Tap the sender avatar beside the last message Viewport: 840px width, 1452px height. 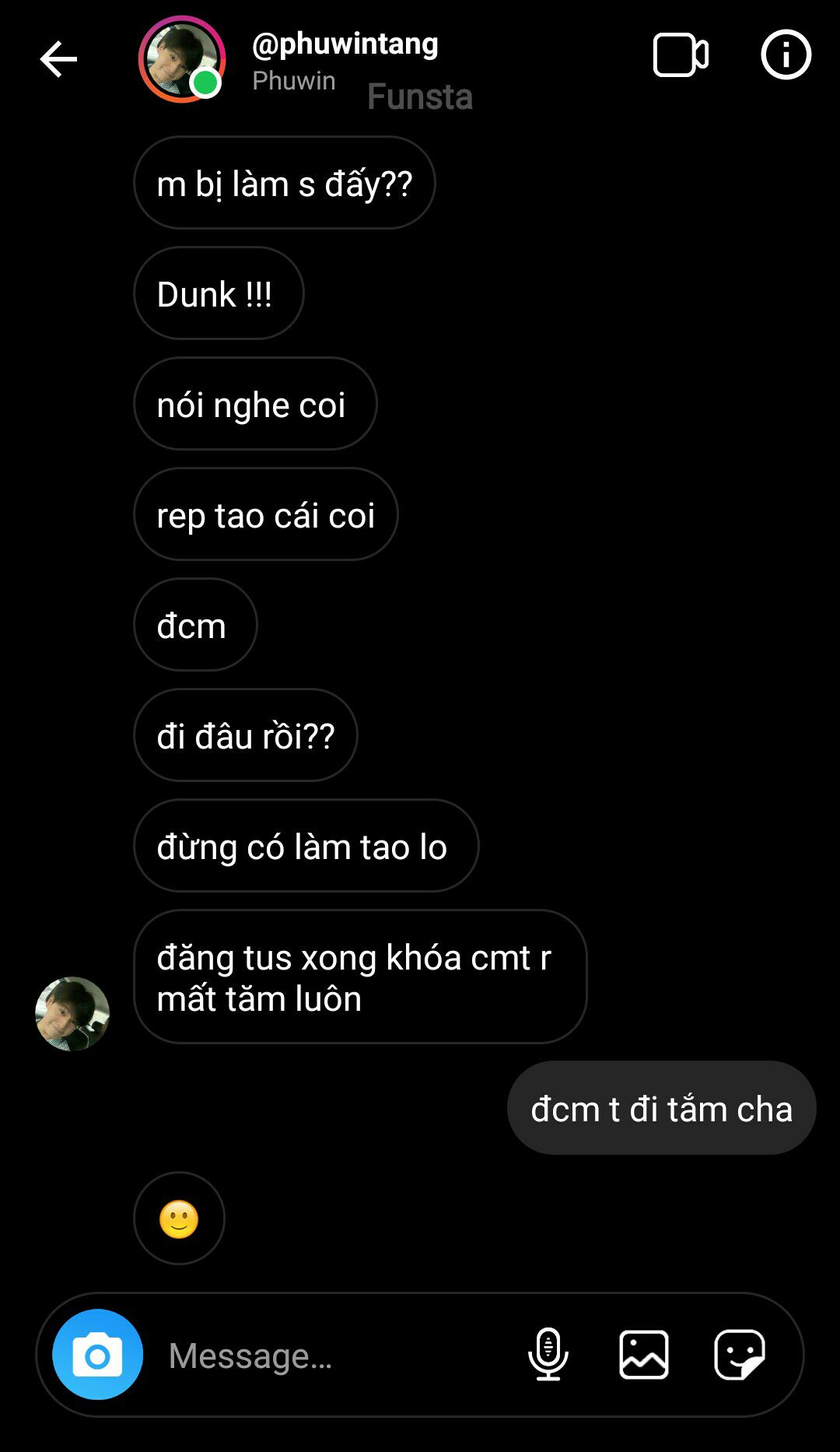pyautogui.click(x=72, y=1014)
